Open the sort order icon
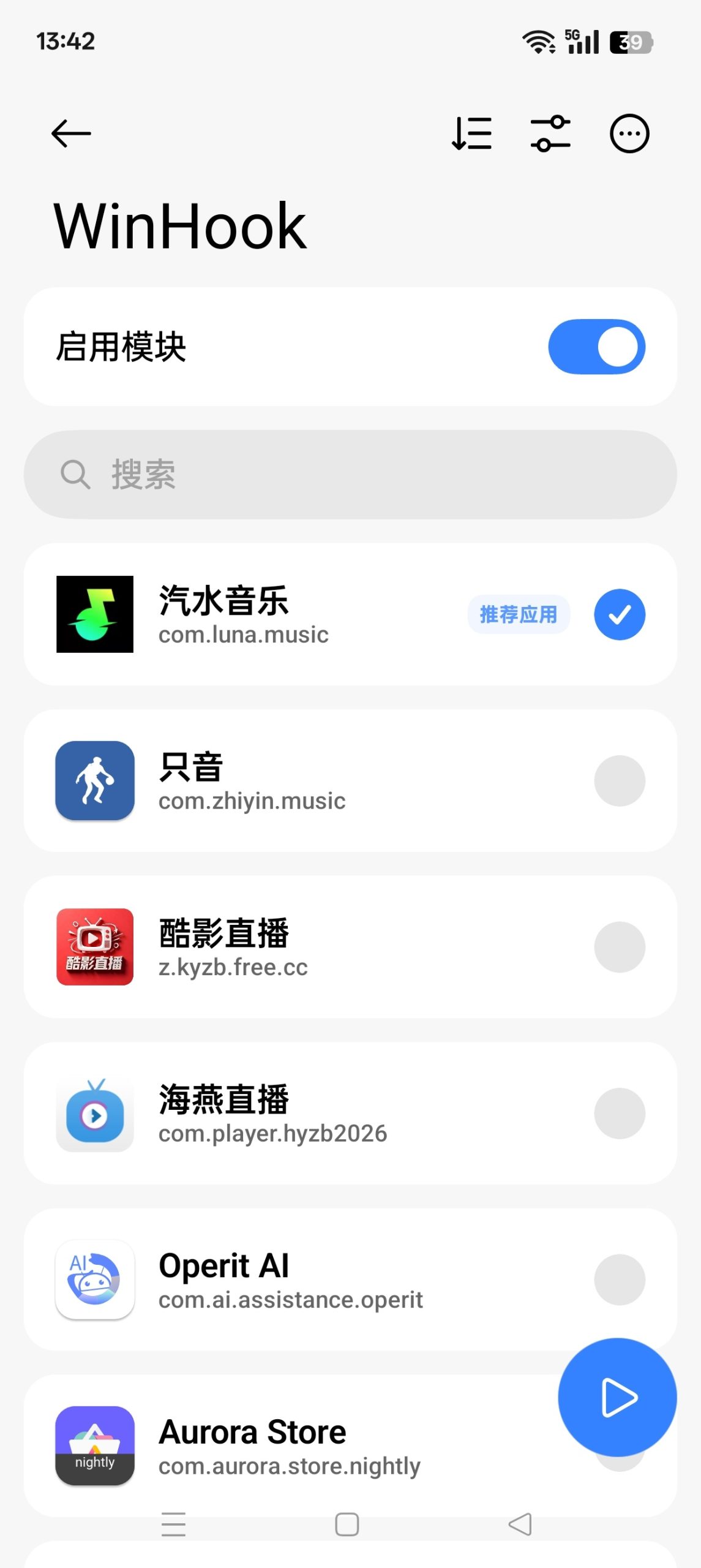The image size is (701, 1568). point(472,132)
